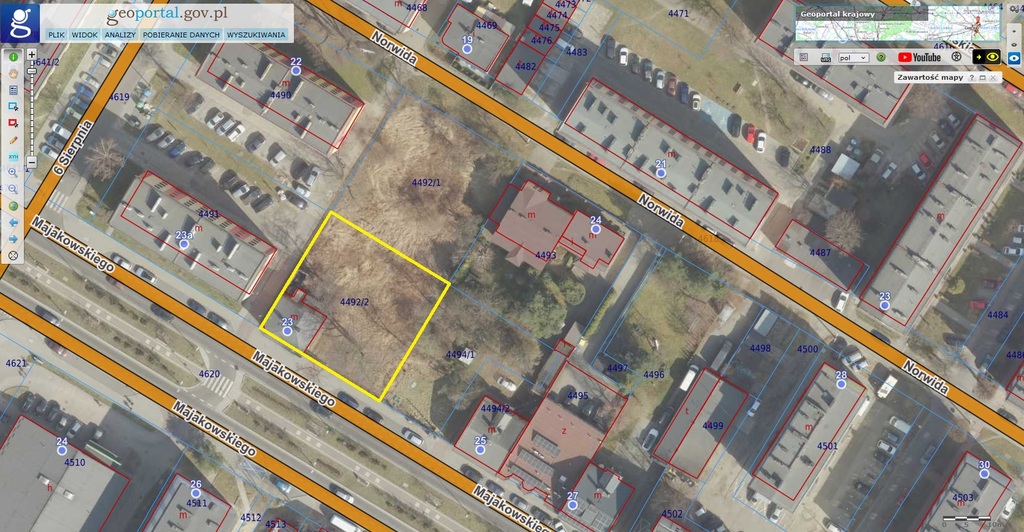Toggle the yellow eye high-contrast mode

992,57
